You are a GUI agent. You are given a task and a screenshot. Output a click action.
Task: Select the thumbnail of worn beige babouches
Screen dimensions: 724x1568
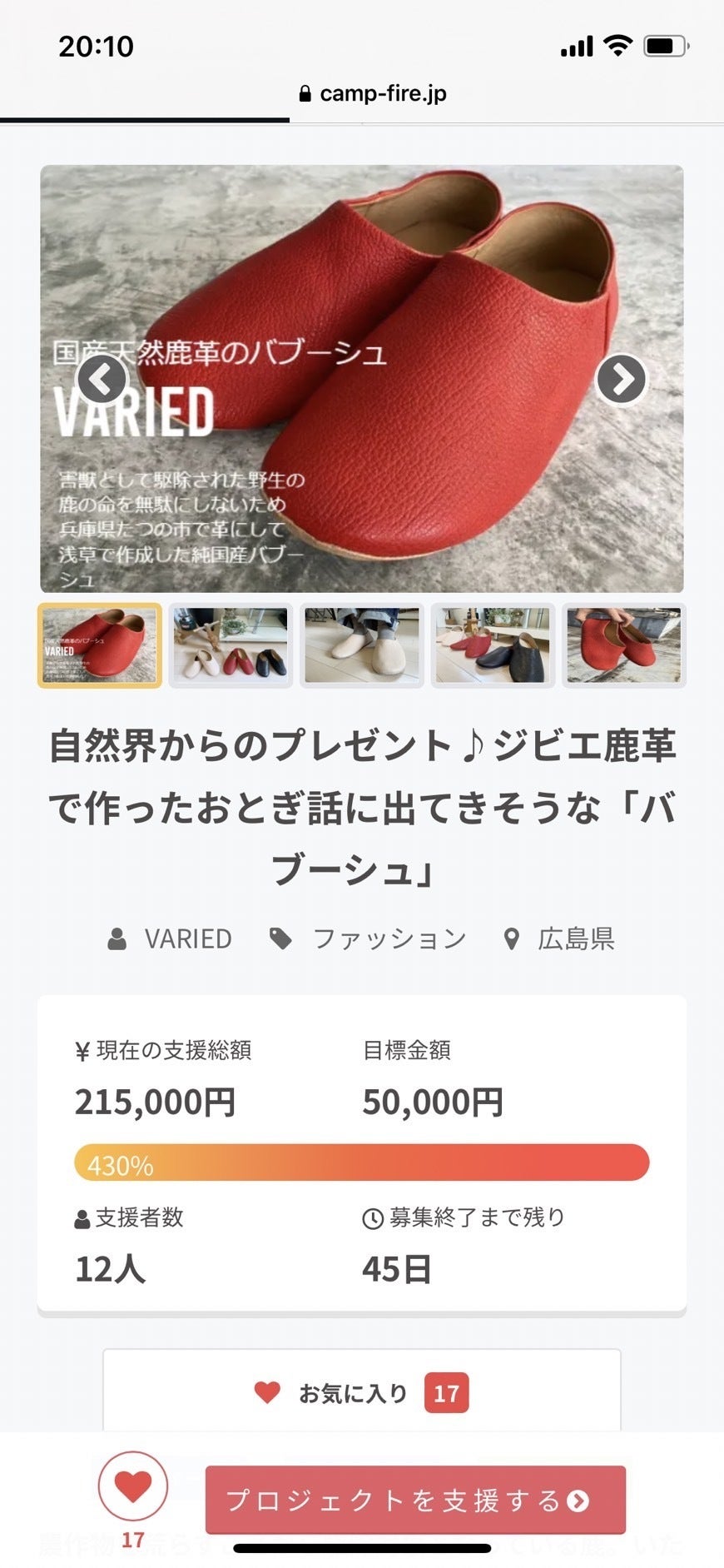[x=362, y=645]
